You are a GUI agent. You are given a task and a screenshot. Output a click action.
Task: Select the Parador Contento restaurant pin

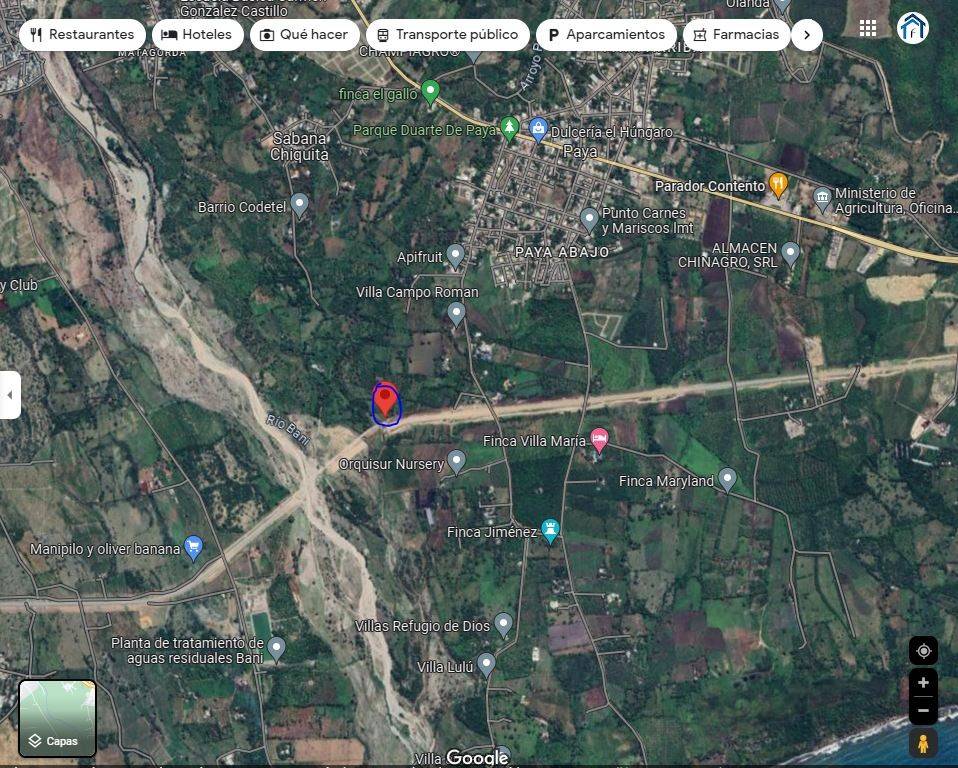(x=778, y=184)
